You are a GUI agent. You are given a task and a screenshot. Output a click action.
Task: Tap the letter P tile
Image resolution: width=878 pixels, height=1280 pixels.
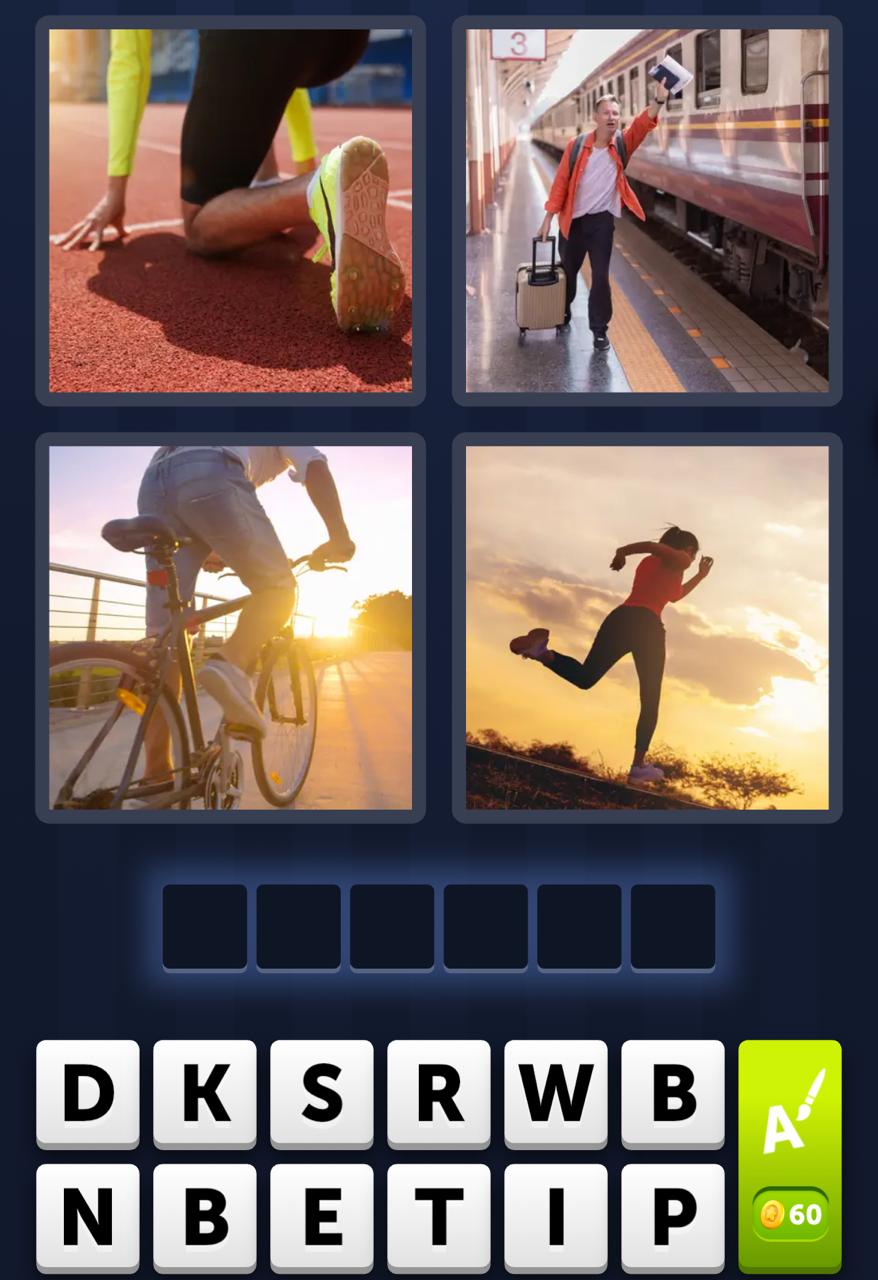[672, 1220]
